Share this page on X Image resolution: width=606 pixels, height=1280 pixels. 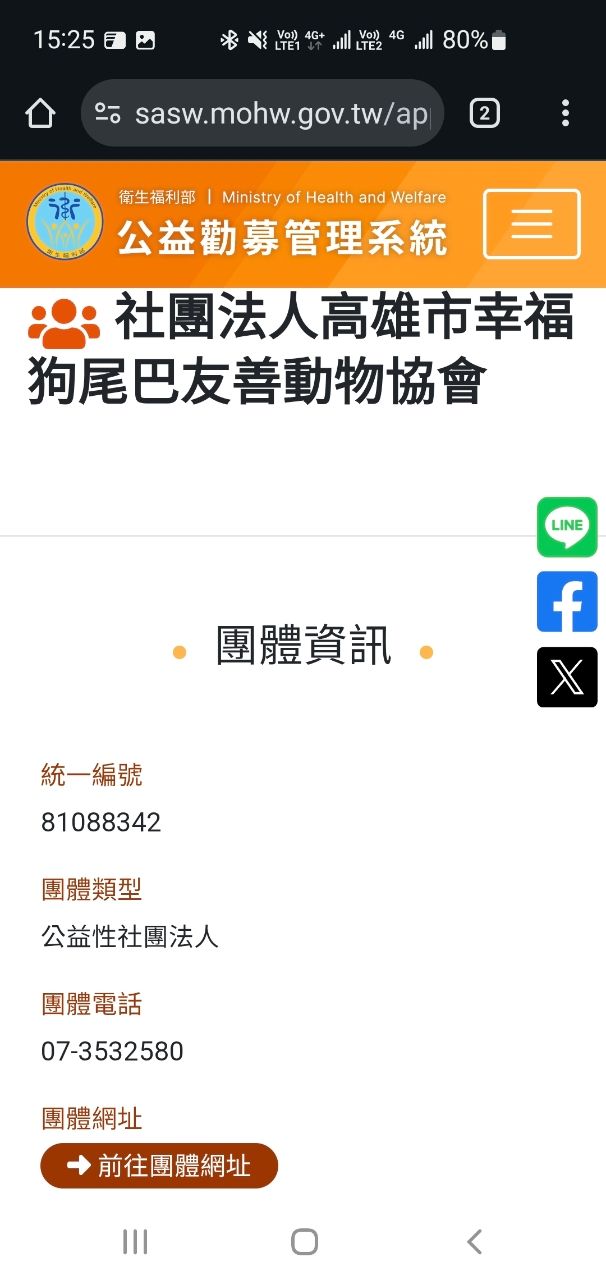[567, 677]
